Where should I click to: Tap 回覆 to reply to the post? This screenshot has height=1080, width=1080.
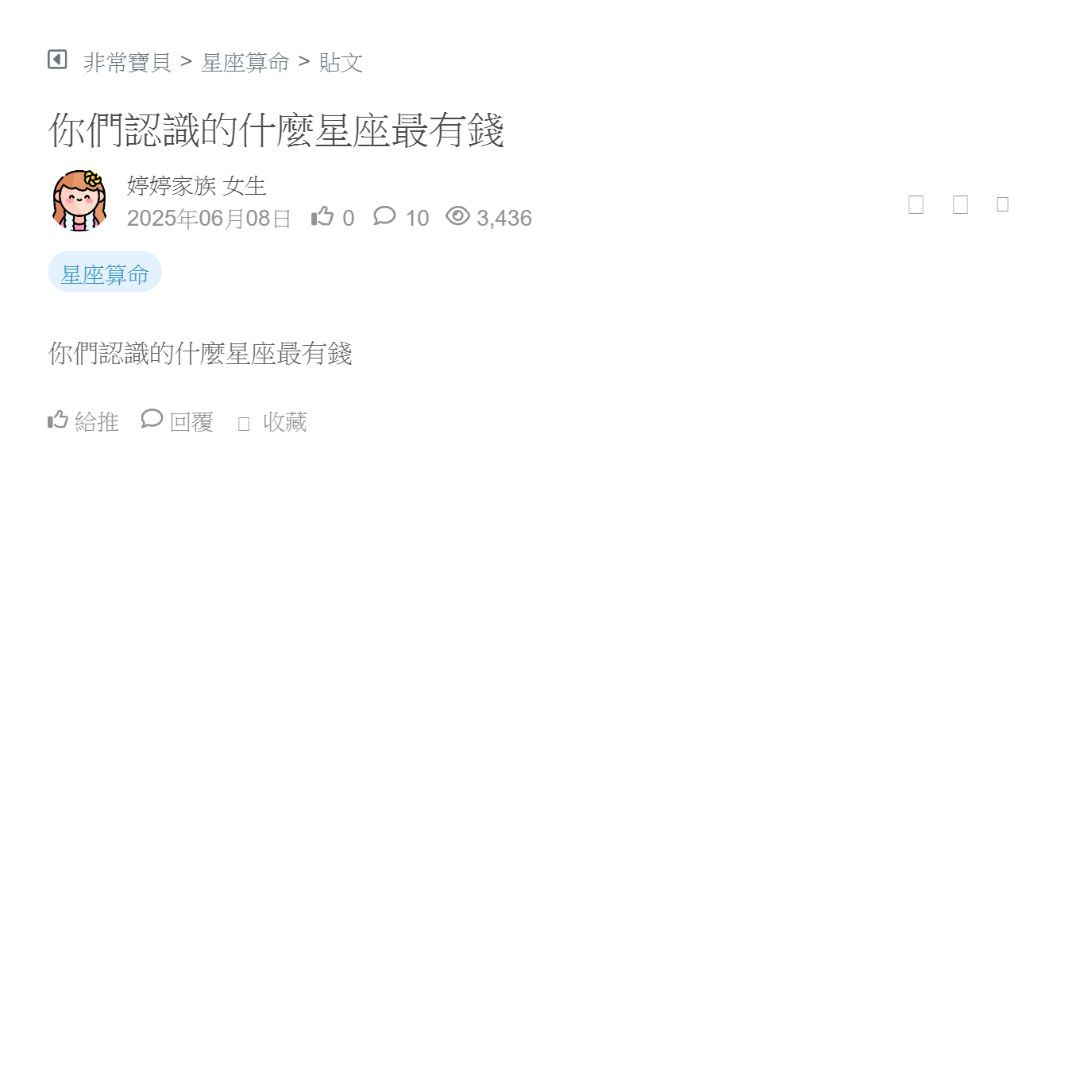[x=178, y=421]
